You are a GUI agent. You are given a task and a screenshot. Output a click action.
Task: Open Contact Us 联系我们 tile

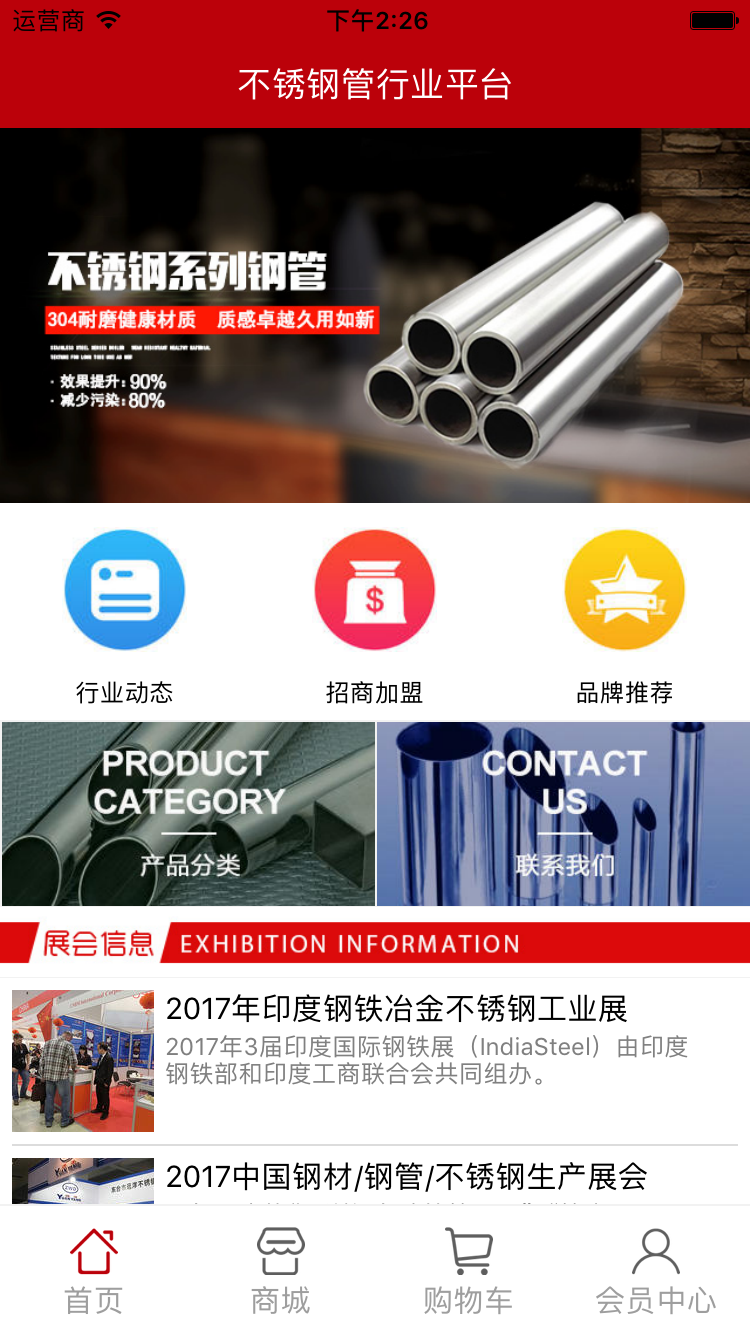coord(564,813)
